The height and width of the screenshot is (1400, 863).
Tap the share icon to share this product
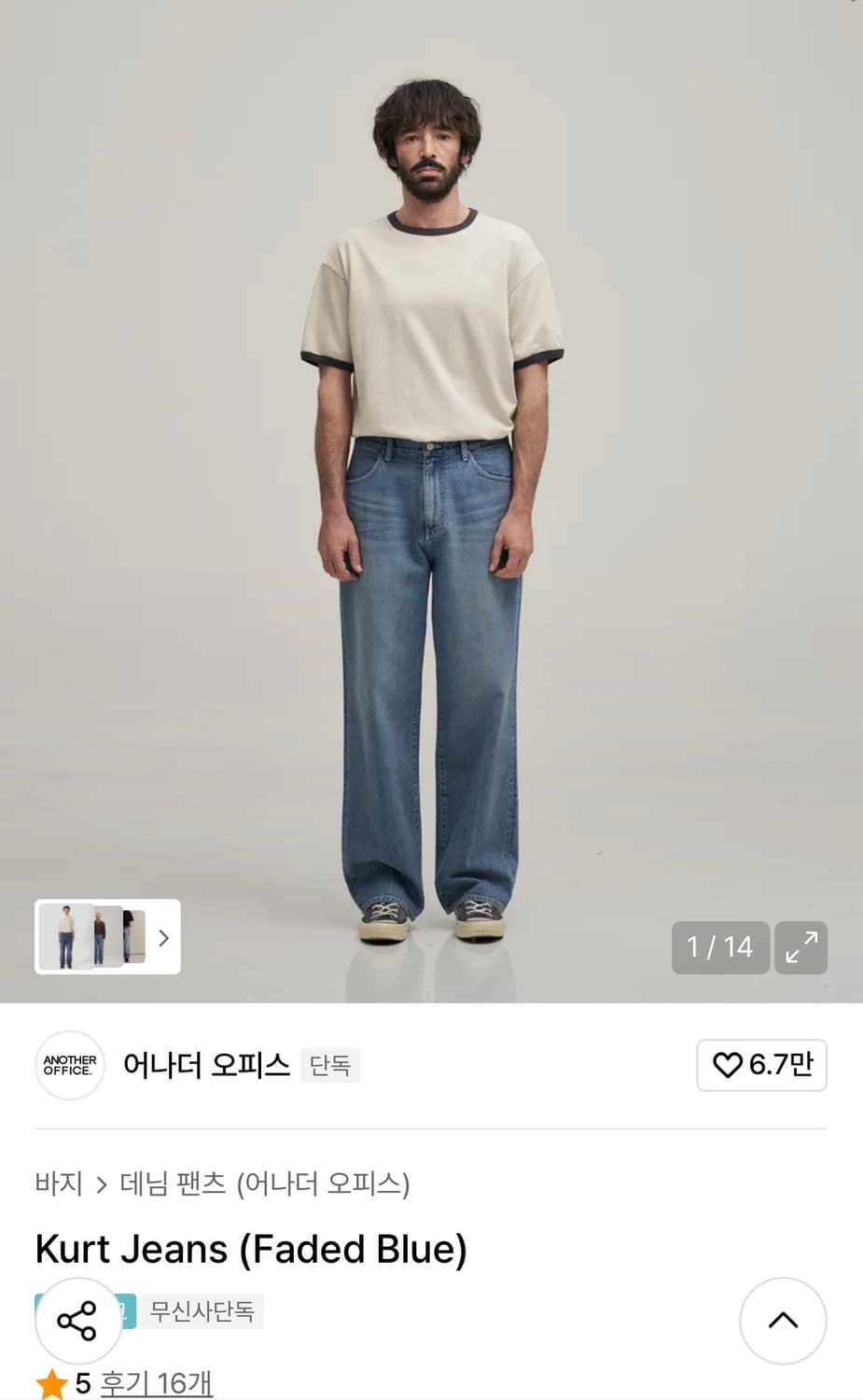click(x=78, y=1321)
